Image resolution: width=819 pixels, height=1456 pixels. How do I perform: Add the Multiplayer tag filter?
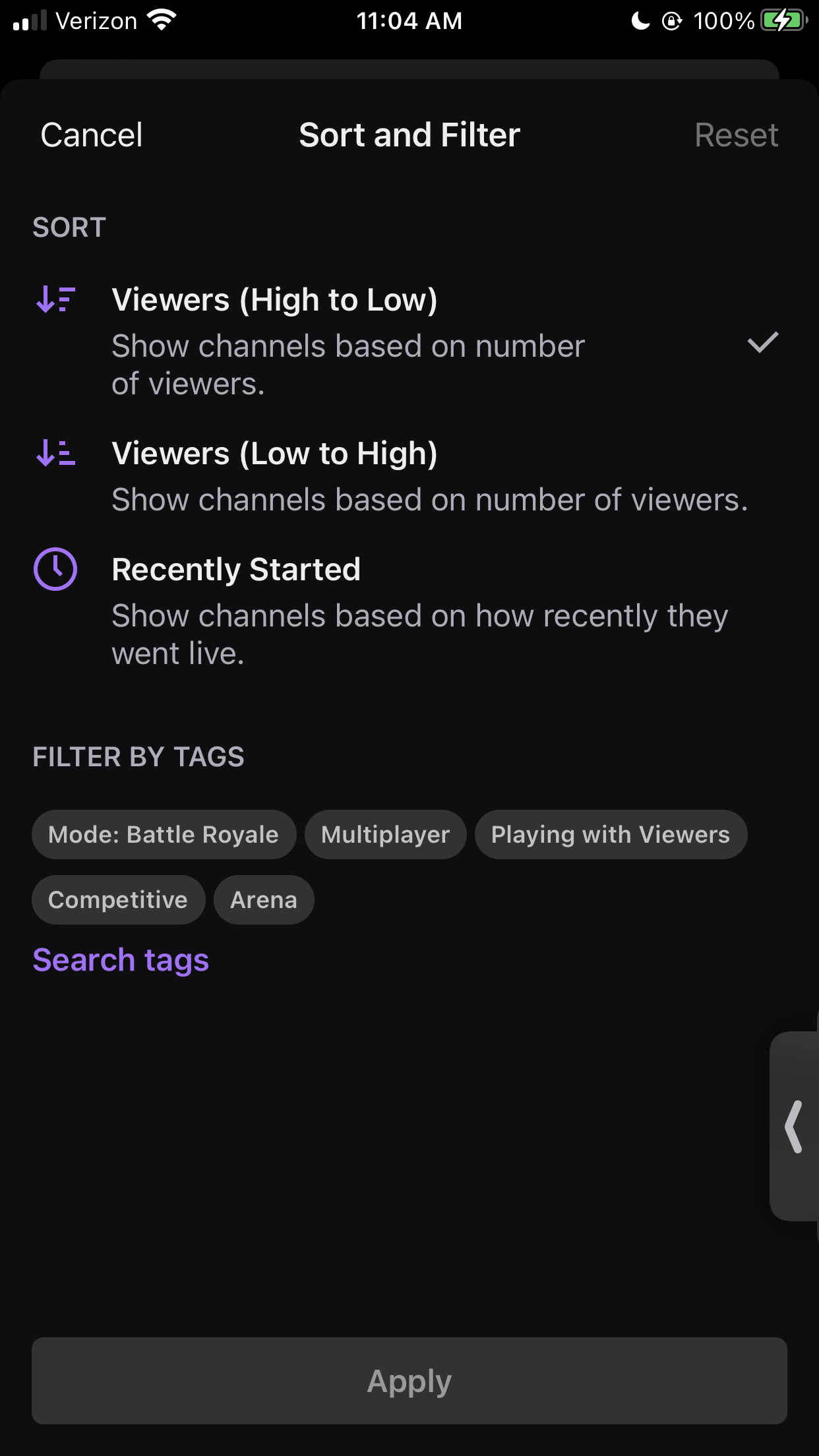click(385, 835)
